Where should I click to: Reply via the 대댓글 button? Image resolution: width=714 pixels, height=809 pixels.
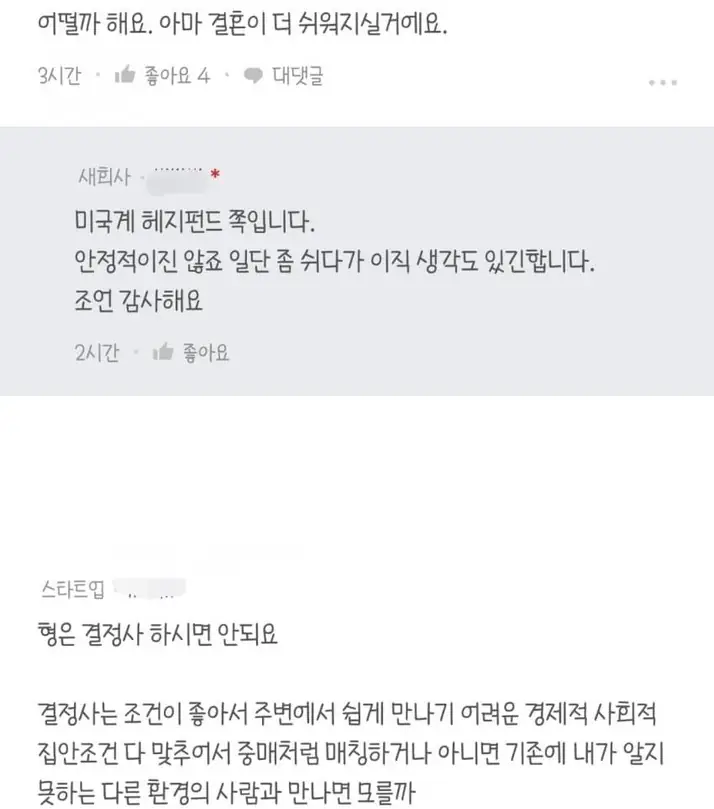[284, 75]
